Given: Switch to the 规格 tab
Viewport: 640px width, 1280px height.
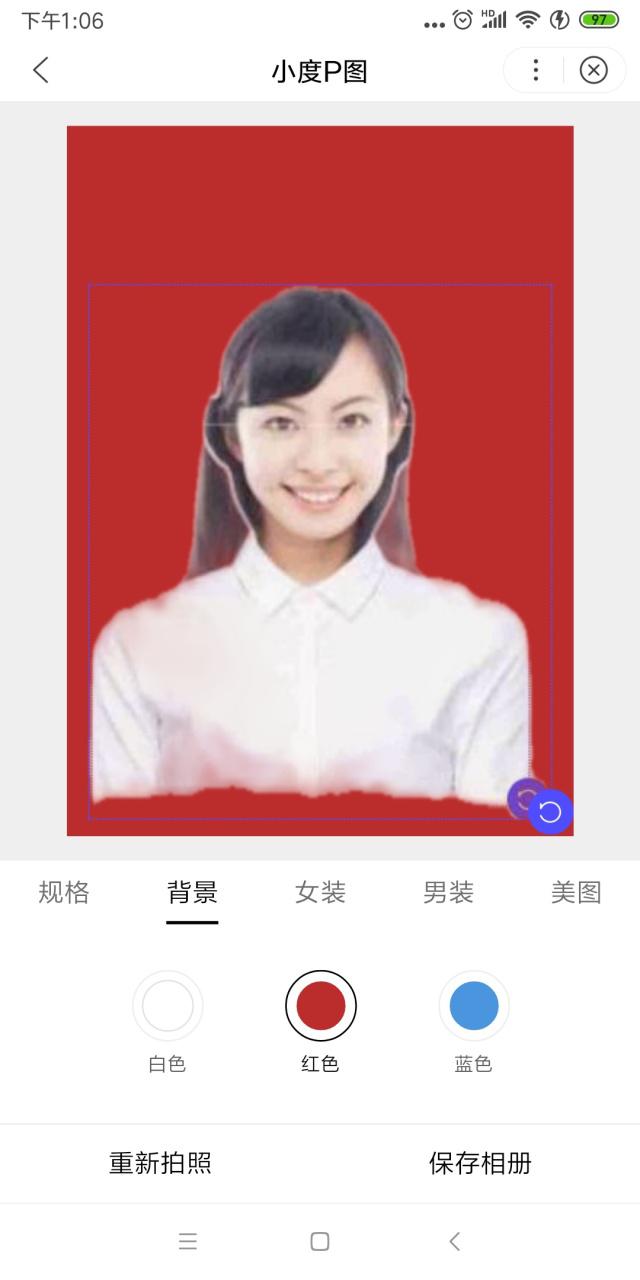Looking at the screenshot, I should 64,892.
